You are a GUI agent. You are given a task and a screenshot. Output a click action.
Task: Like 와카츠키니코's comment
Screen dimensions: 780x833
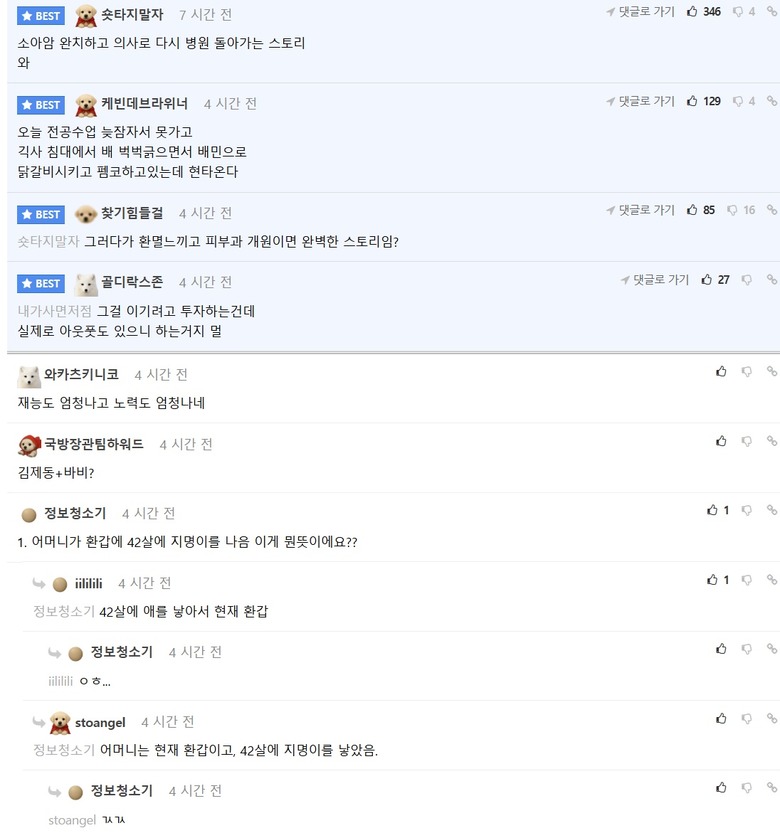pyautogui.click(x=721, y=371)
